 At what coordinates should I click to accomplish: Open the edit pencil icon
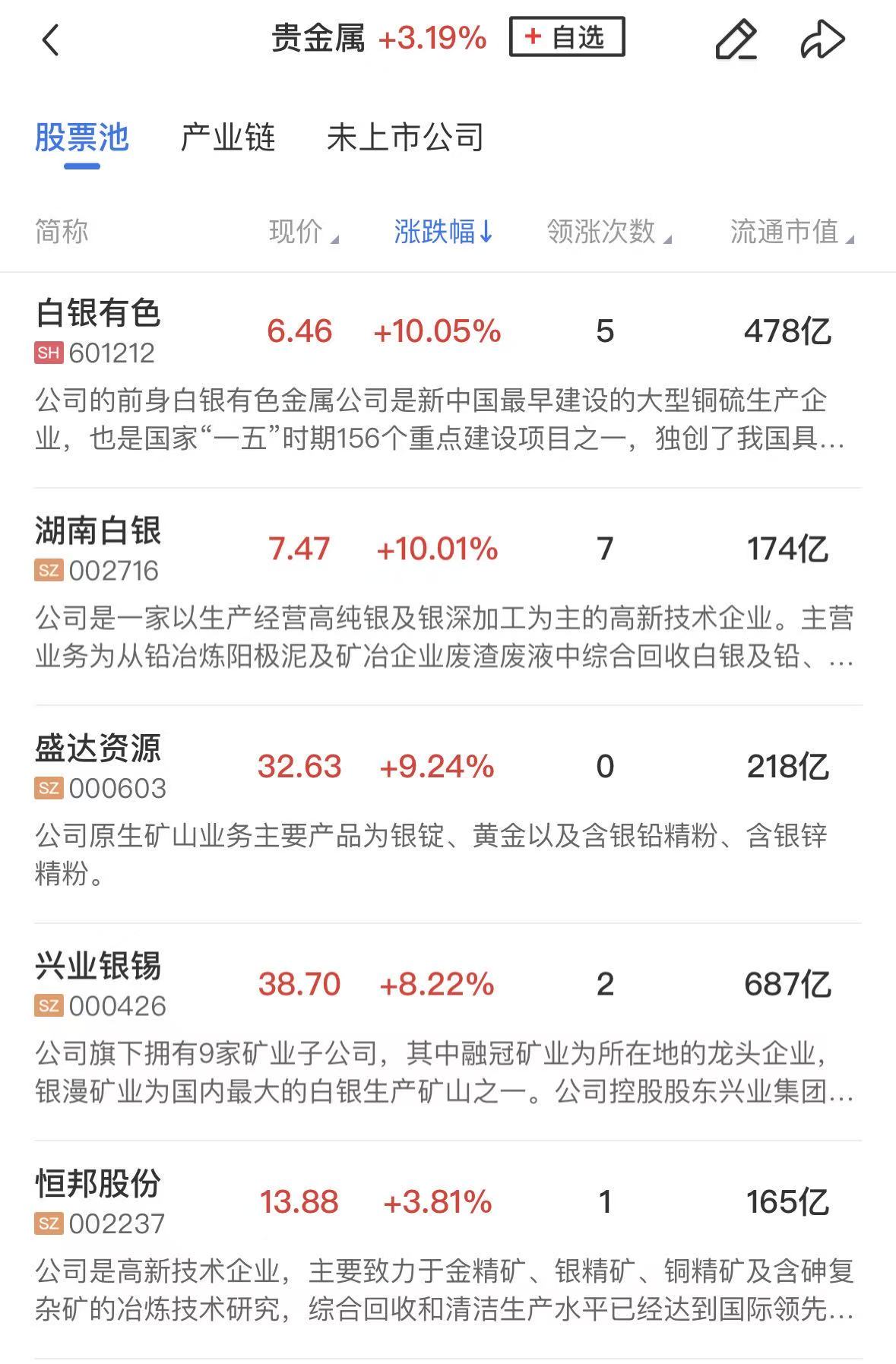click(736, 40)
